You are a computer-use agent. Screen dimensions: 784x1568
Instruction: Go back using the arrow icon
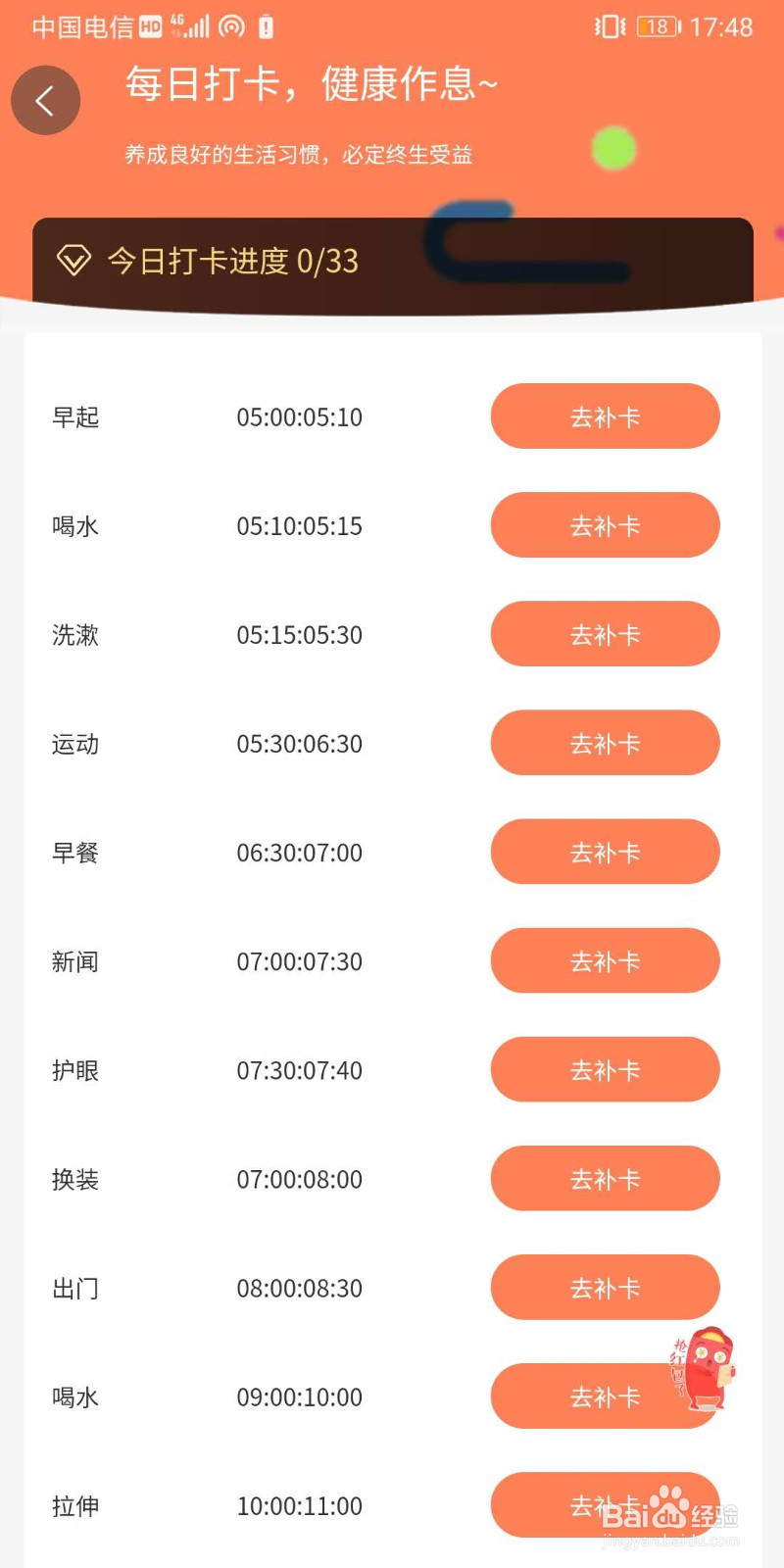[45, 100]
